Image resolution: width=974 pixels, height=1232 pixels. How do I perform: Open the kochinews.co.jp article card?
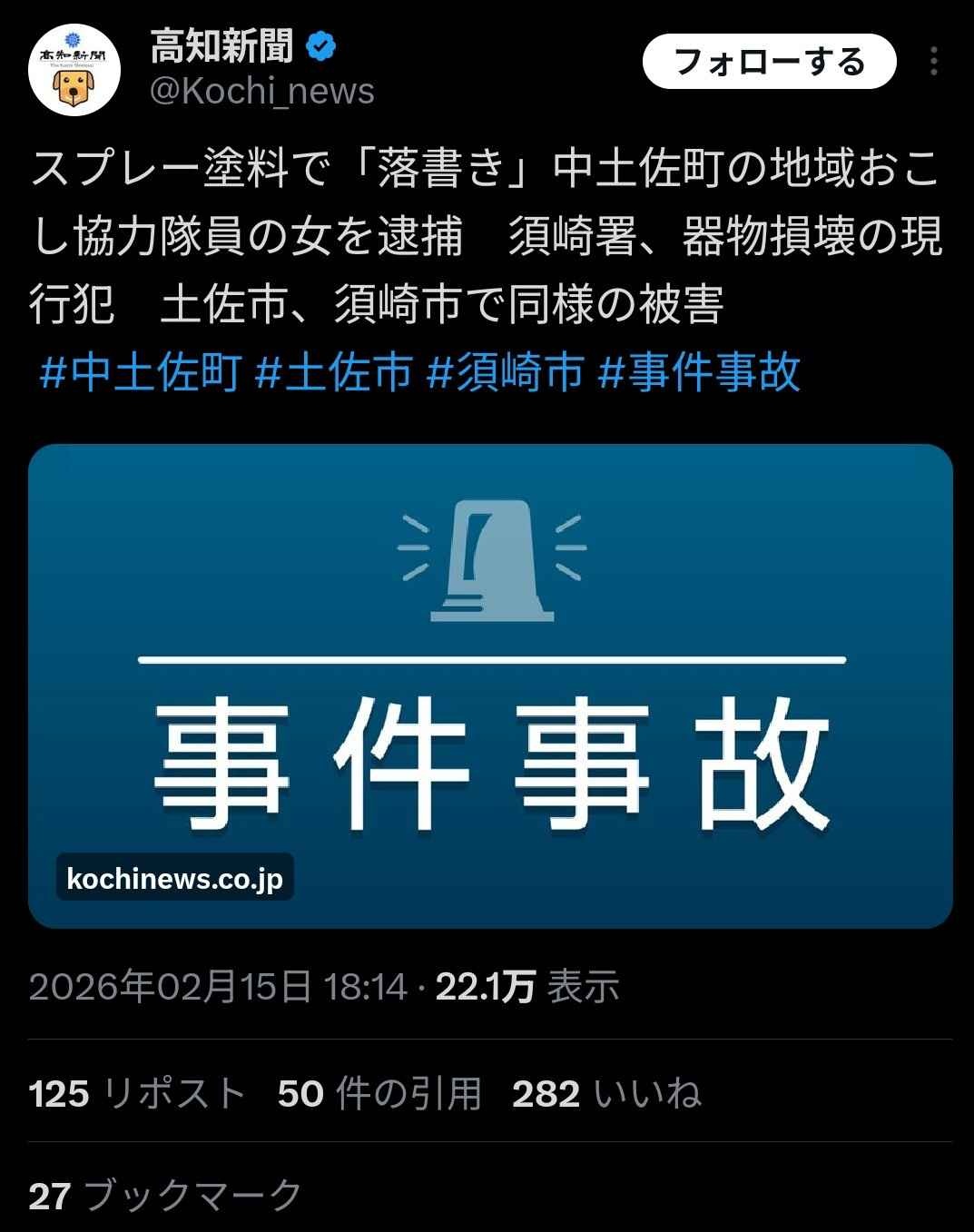(x=490, y=685)
